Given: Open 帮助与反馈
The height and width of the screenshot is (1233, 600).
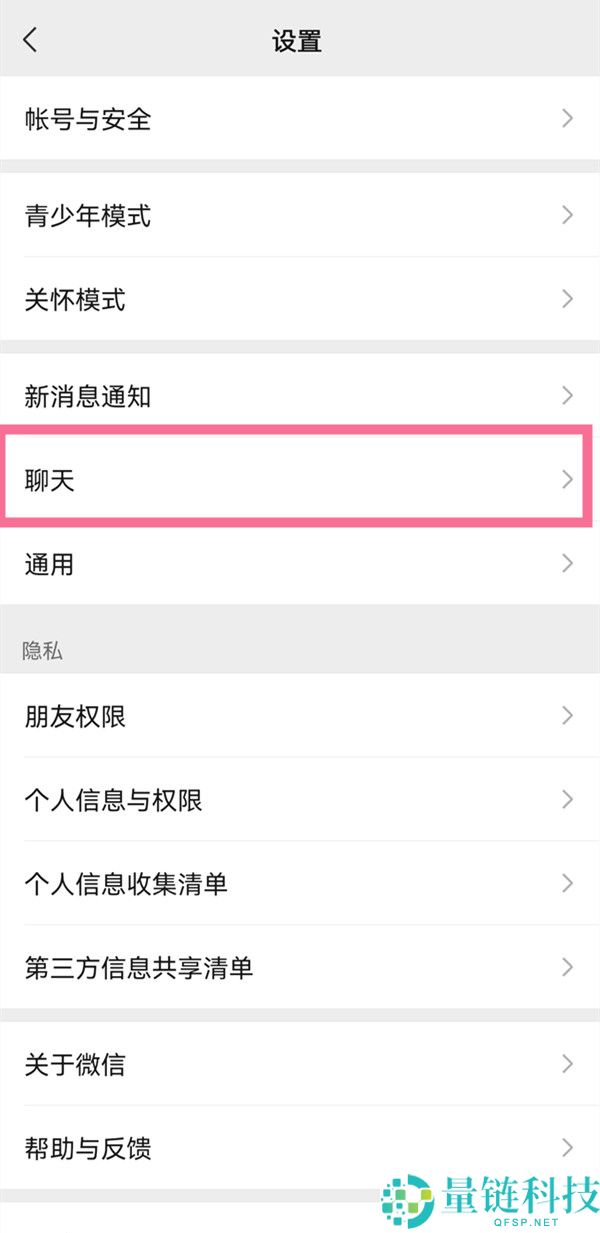Looking at the screenshot, I should click(300, 1148).
